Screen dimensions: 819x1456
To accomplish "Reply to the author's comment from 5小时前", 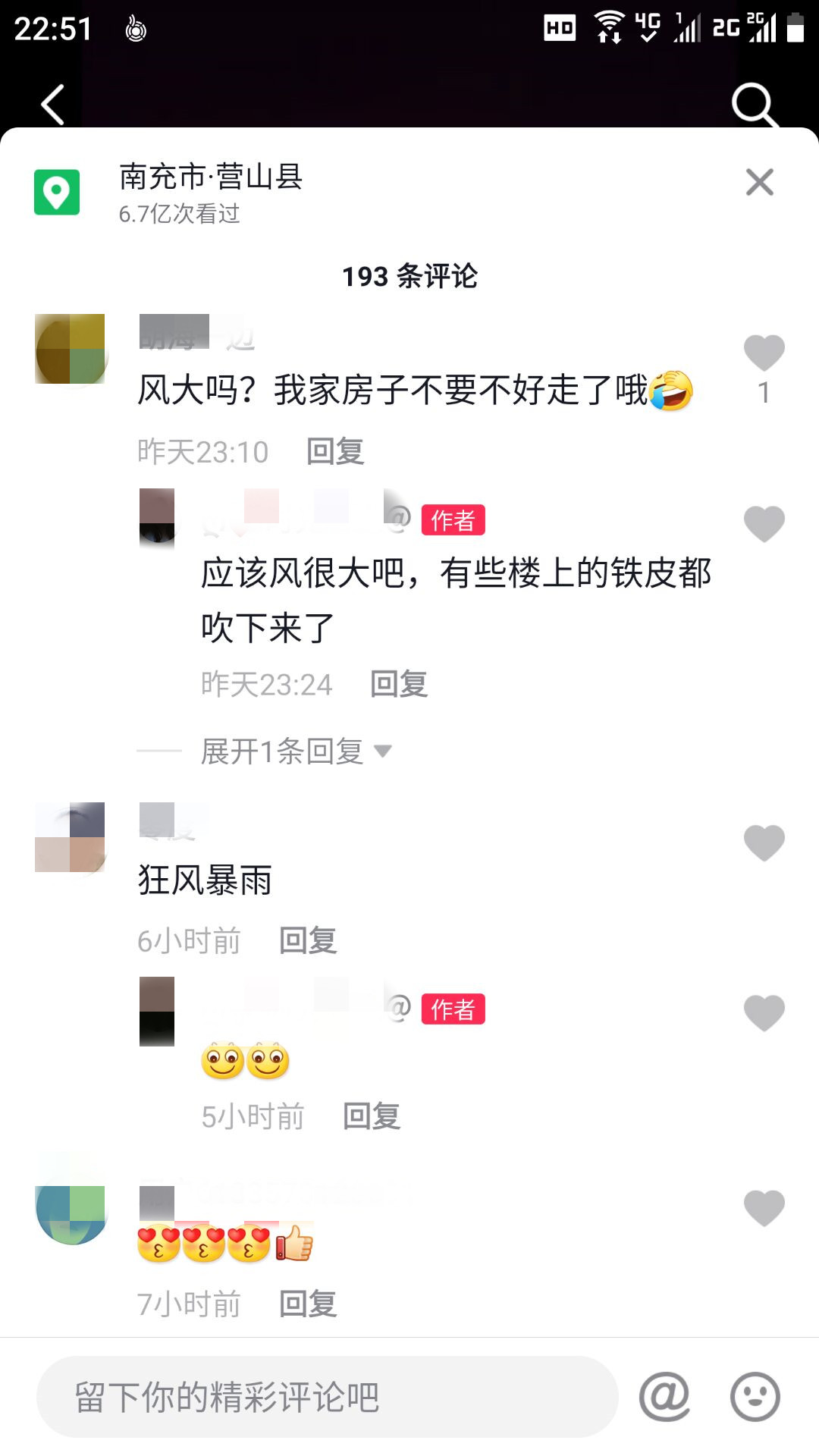I will click(372, 1117).
